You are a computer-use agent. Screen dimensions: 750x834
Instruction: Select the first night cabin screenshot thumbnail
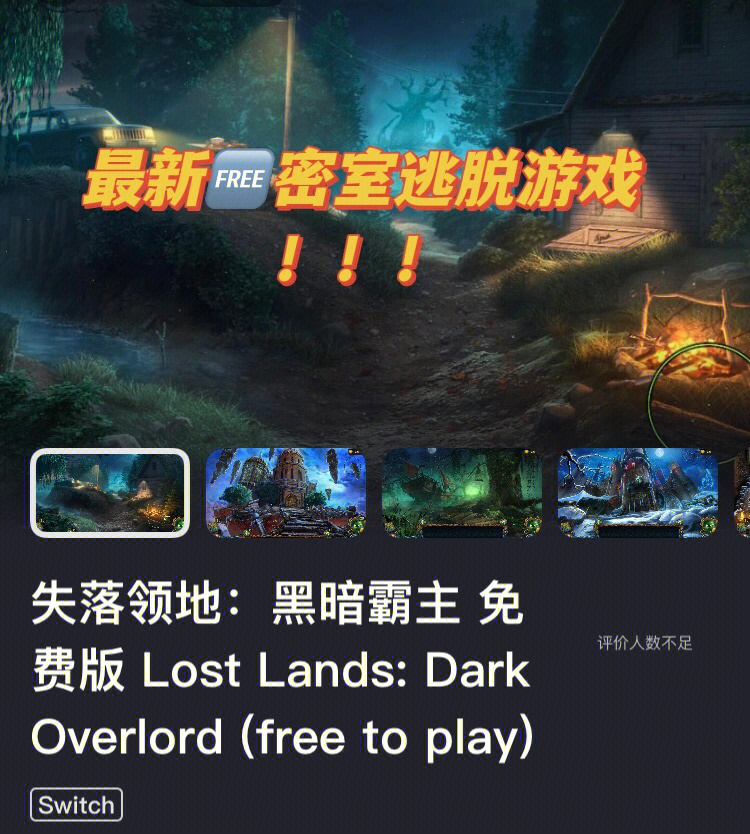110,493
